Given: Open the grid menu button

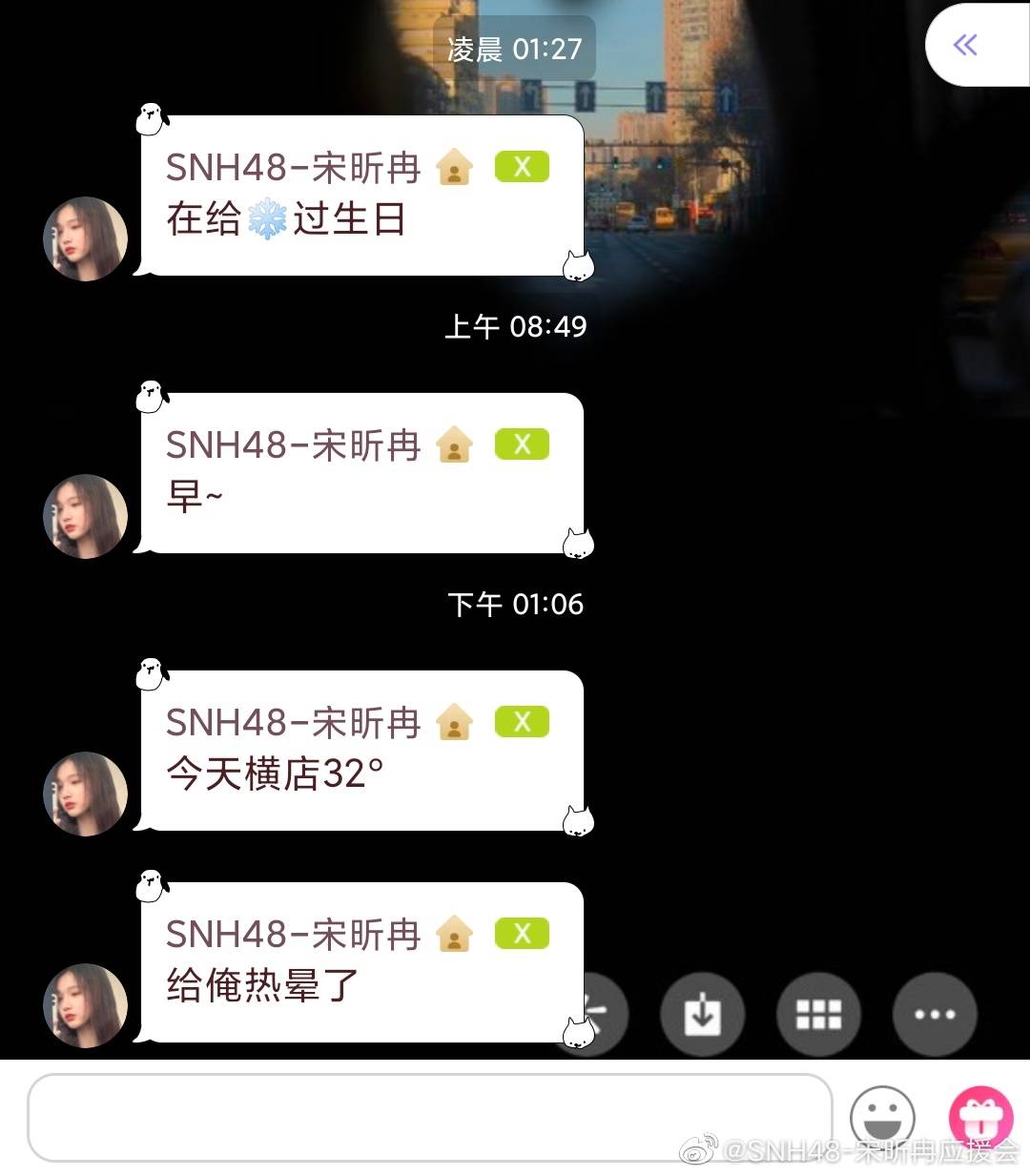Looking at the screenshot, I should pyautogui.click(x=818, y=1014).
